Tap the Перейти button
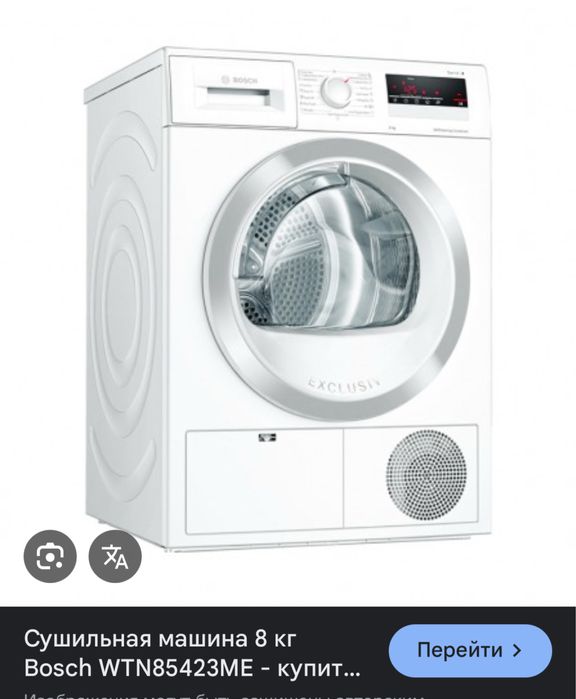The width and height of the screenshot is (576, 699). tap(470, 650)
